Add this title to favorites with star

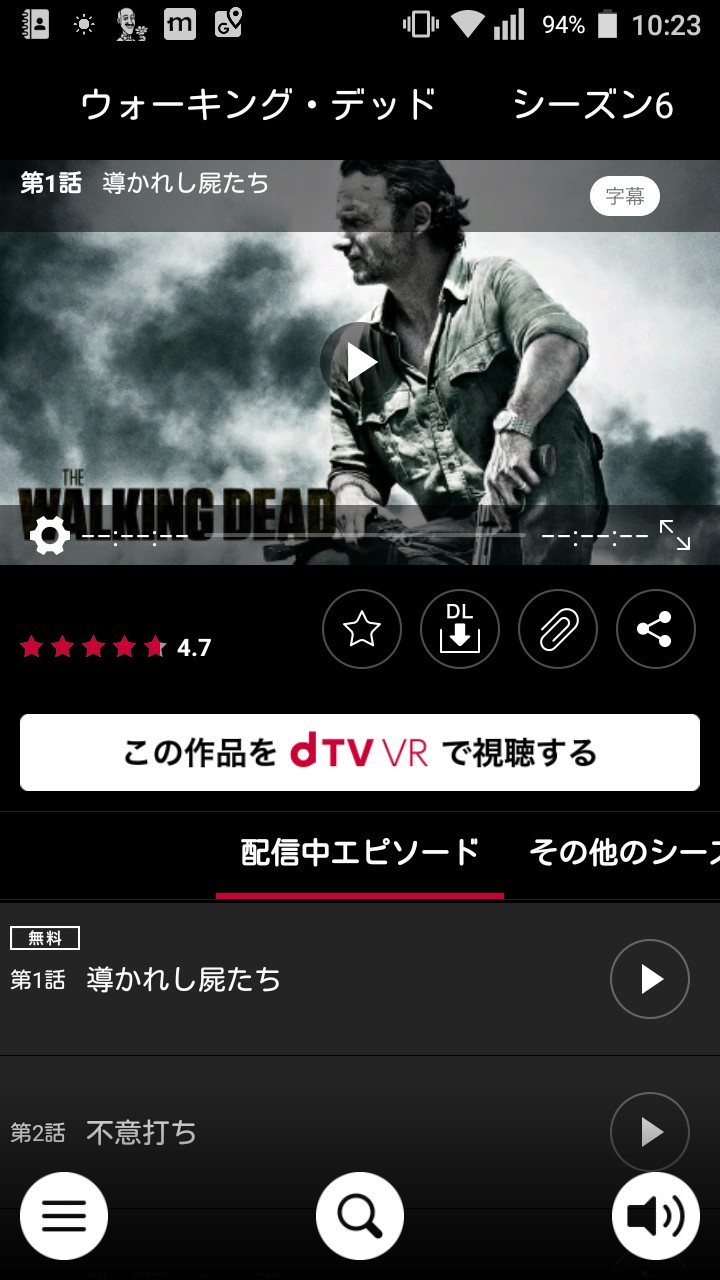click(362, 630)
